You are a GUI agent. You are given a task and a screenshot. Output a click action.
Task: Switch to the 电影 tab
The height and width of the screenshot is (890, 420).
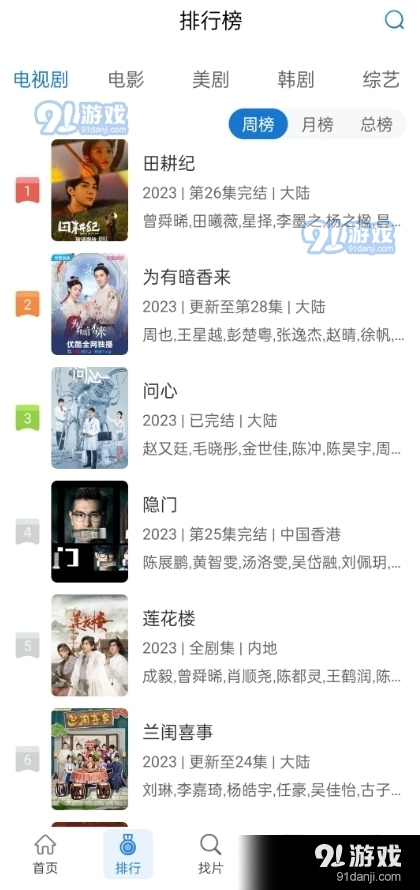click(126, 79)
